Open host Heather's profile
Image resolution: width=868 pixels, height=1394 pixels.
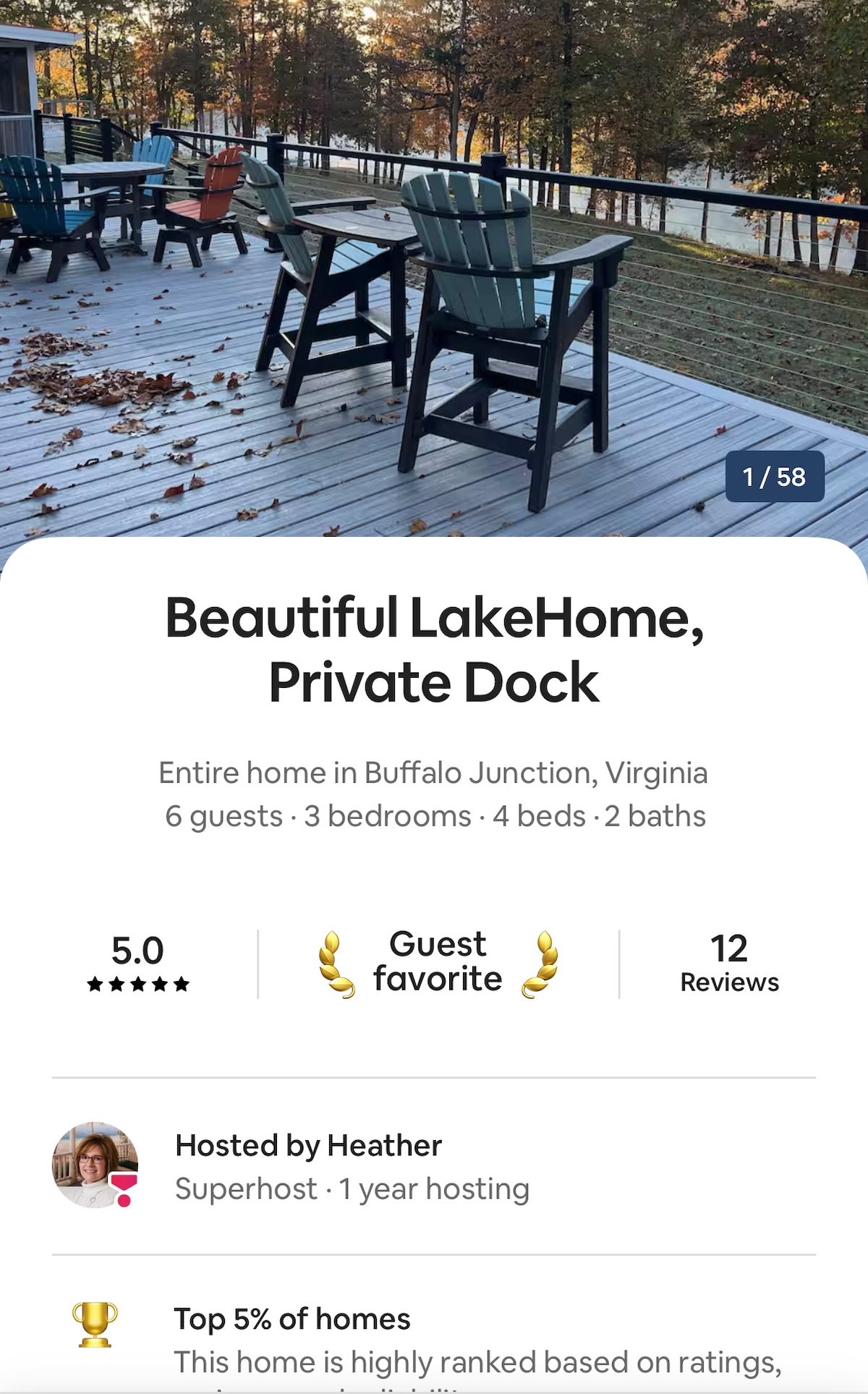95,1165
